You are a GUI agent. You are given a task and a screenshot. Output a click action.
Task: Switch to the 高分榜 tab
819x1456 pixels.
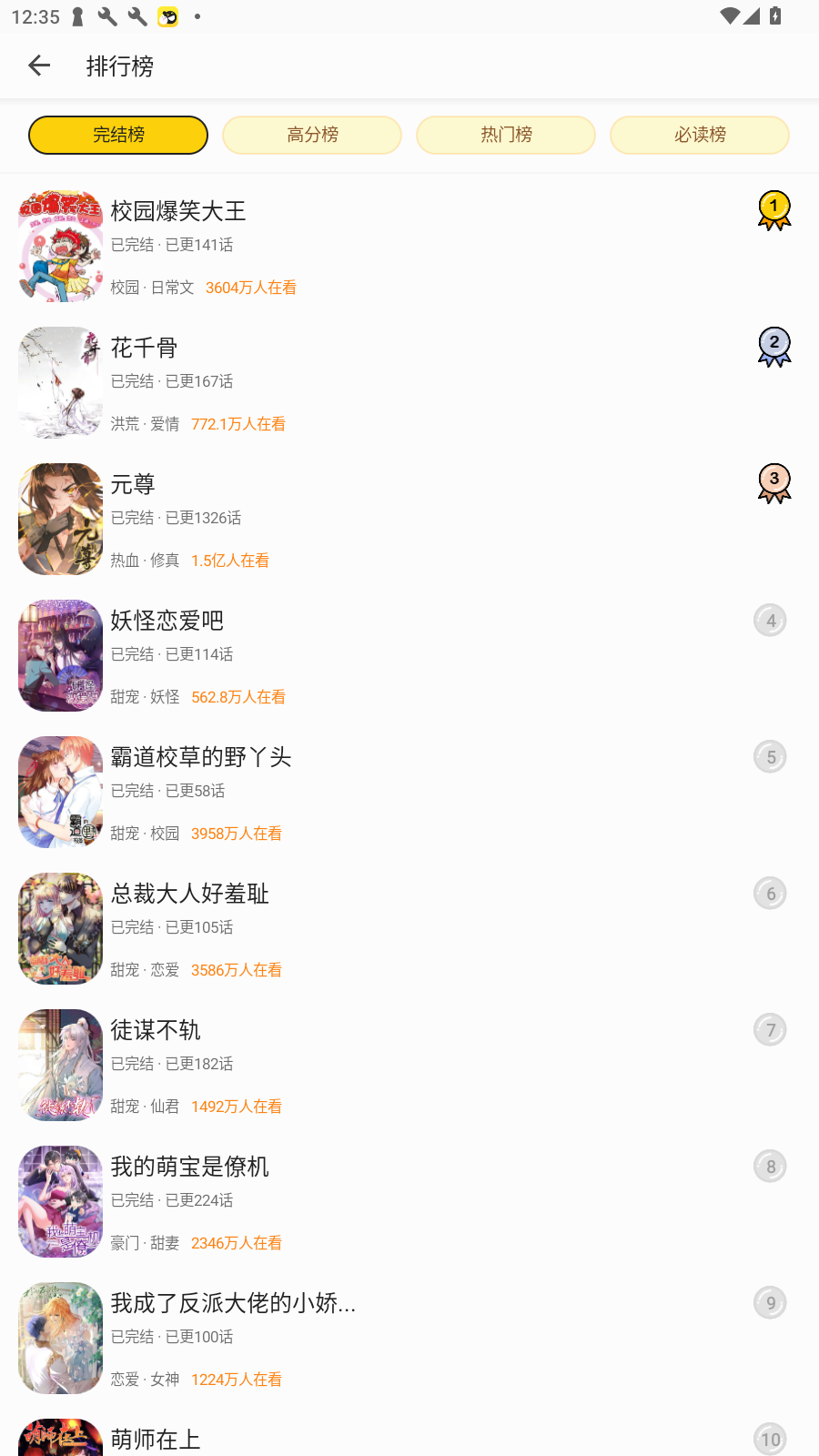312,135
